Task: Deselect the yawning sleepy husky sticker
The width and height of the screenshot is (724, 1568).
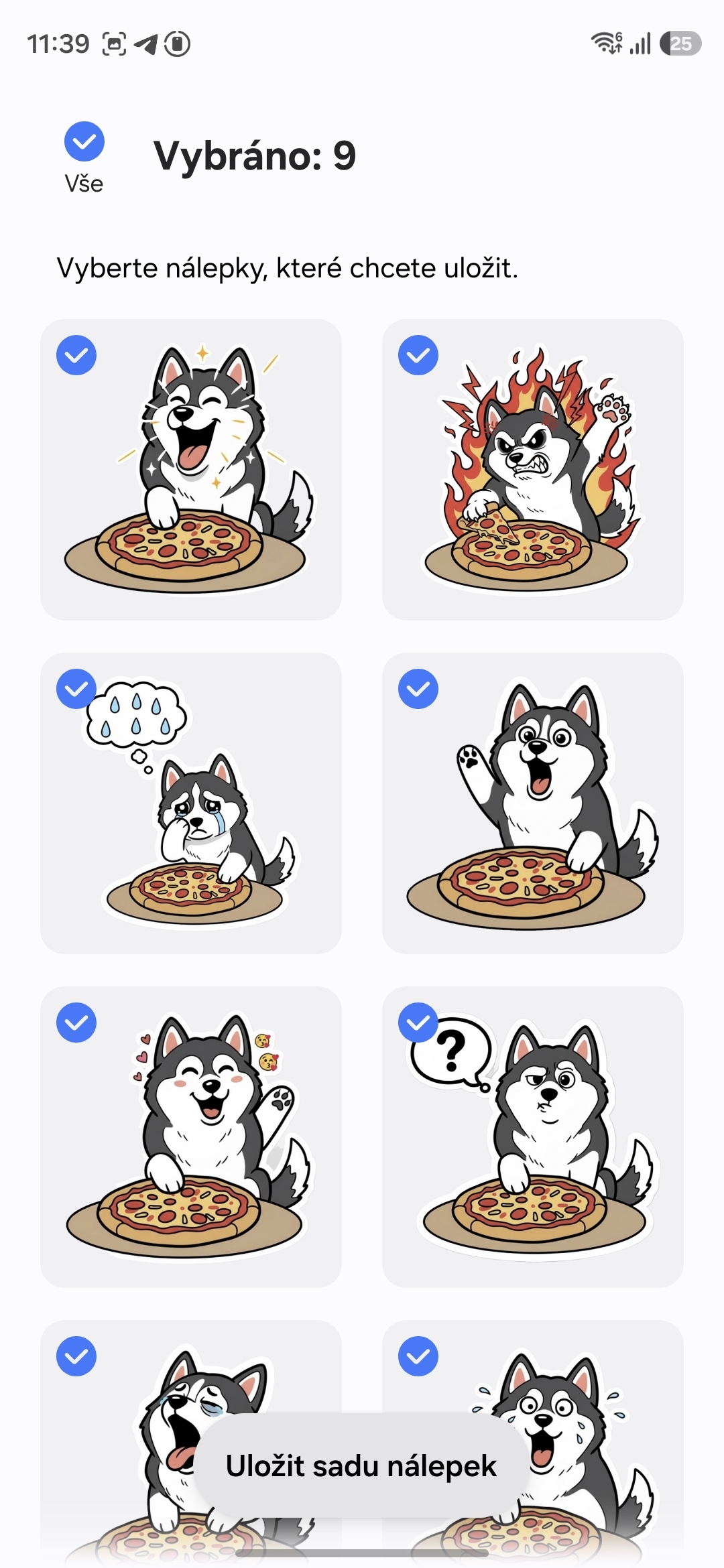Action: point(76,1356)
